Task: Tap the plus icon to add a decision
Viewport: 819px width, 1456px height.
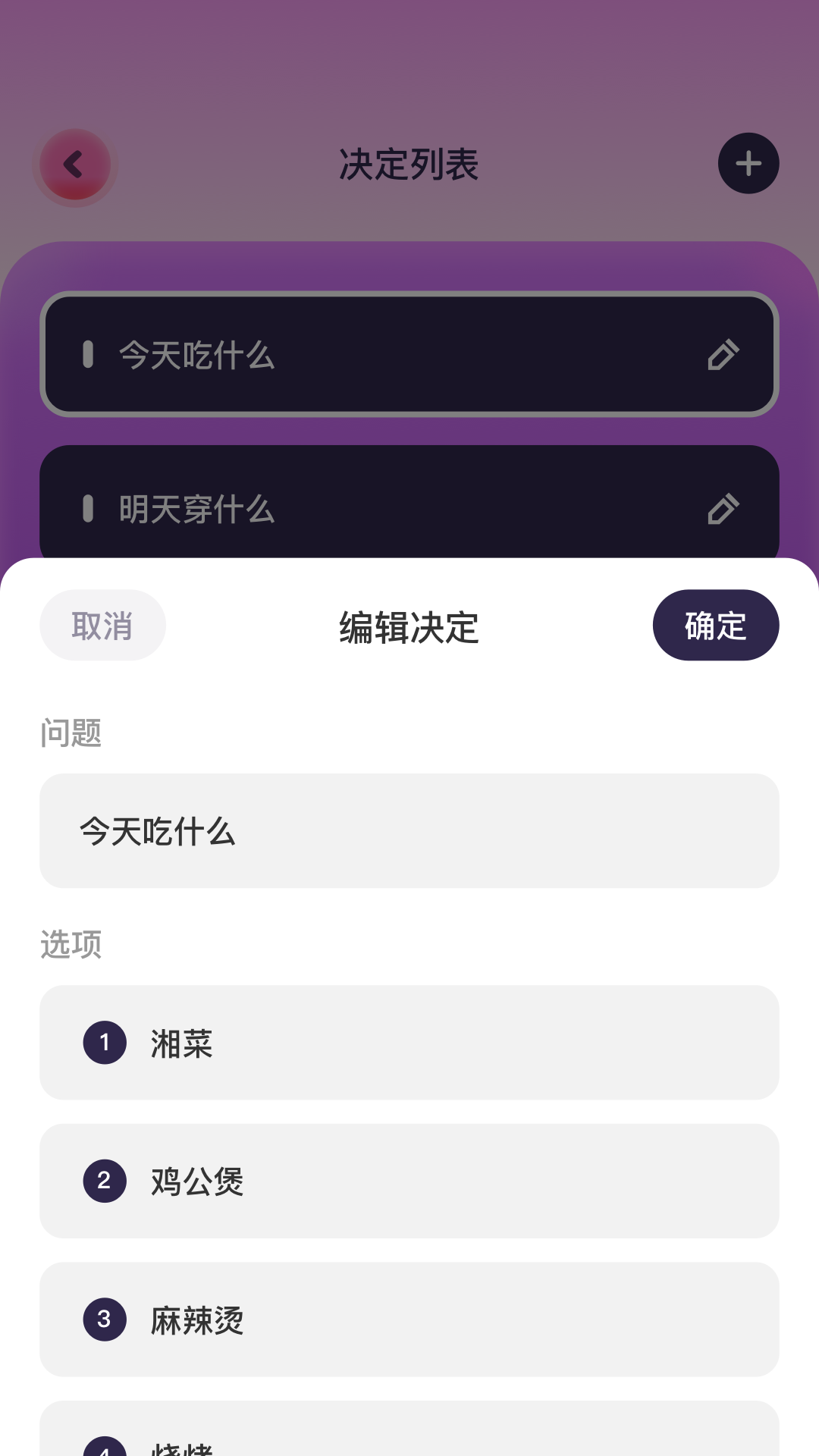Action: [x=748, y=162]
